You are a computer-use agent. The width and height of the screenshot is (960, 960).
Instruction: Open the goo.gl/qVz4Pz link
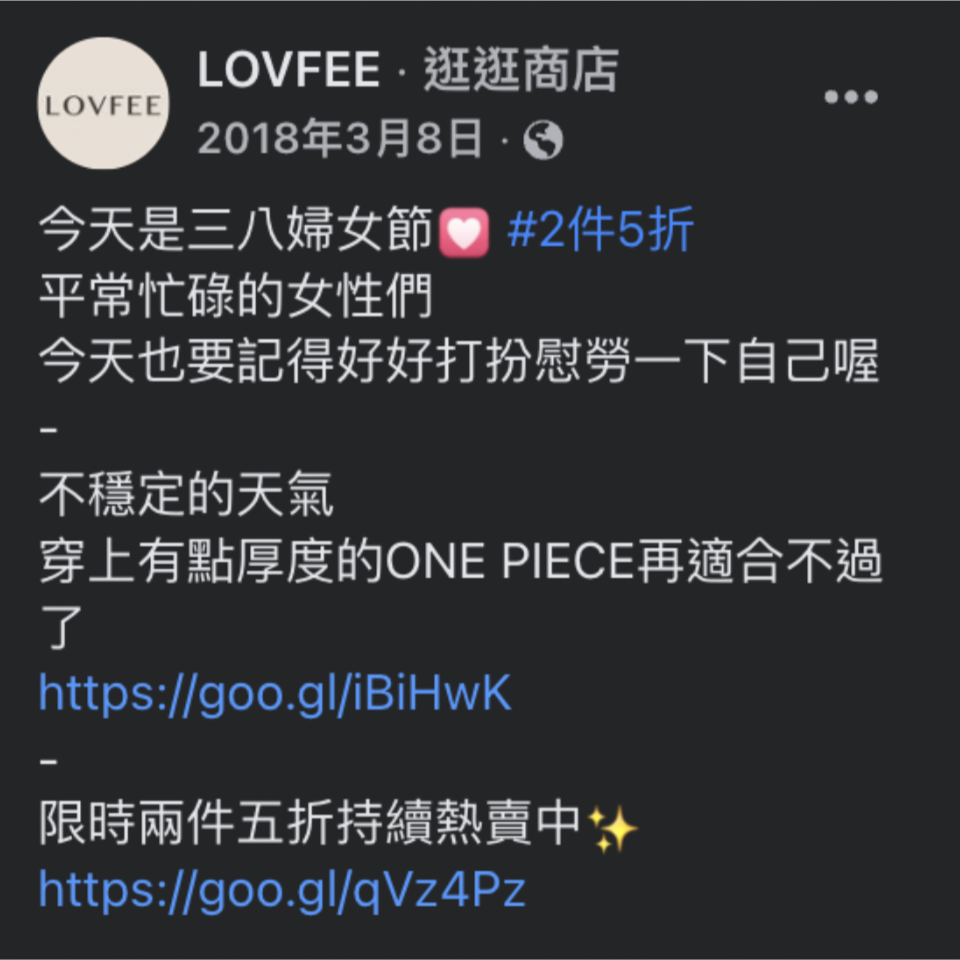click(x=282, y=887)
